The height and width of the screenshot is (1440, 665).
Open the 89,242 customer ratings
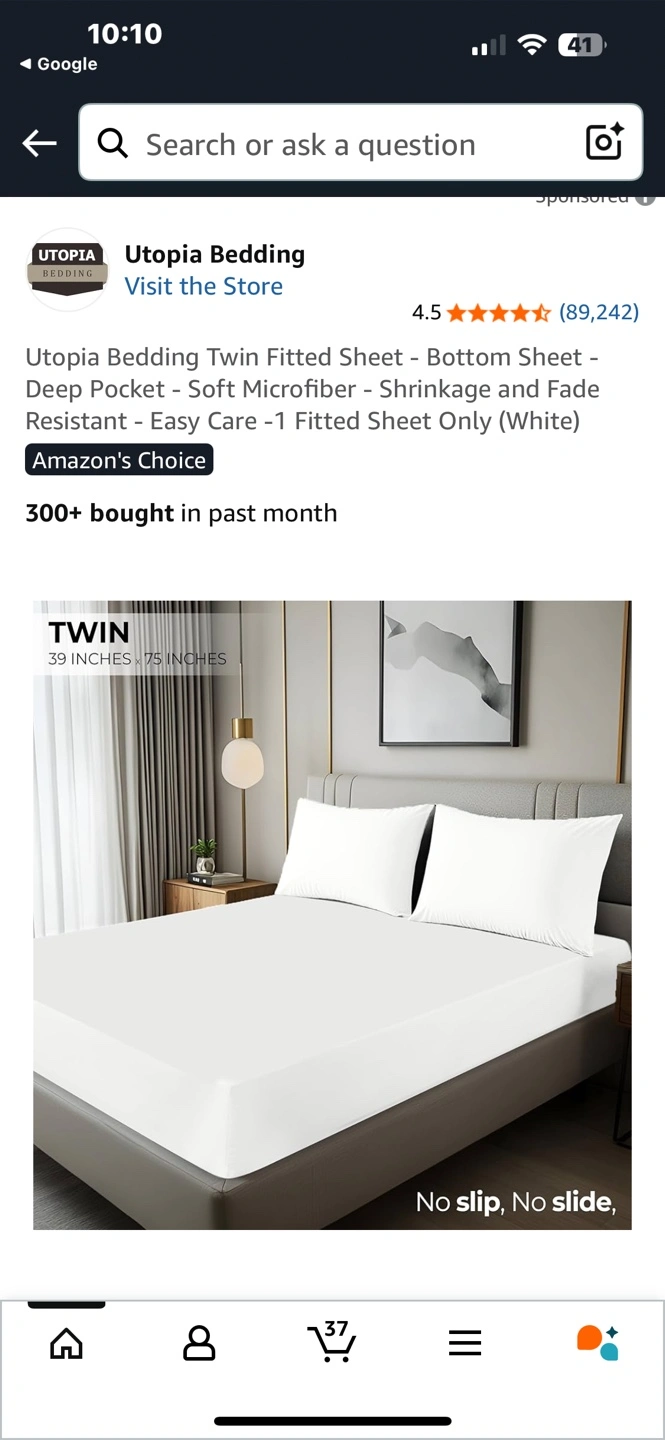pyautogui.click(x=598, y=312)
